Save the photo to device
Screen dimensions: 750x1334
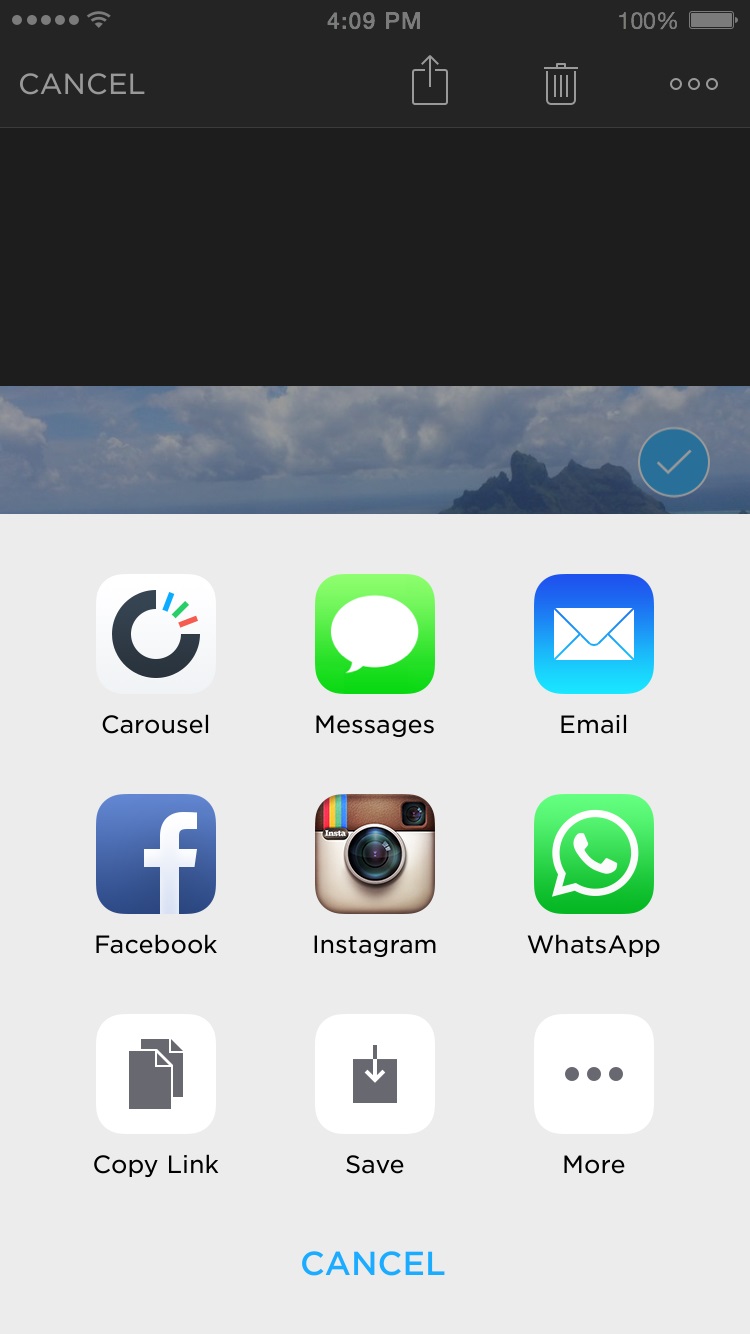click(x=374, y=1074)
